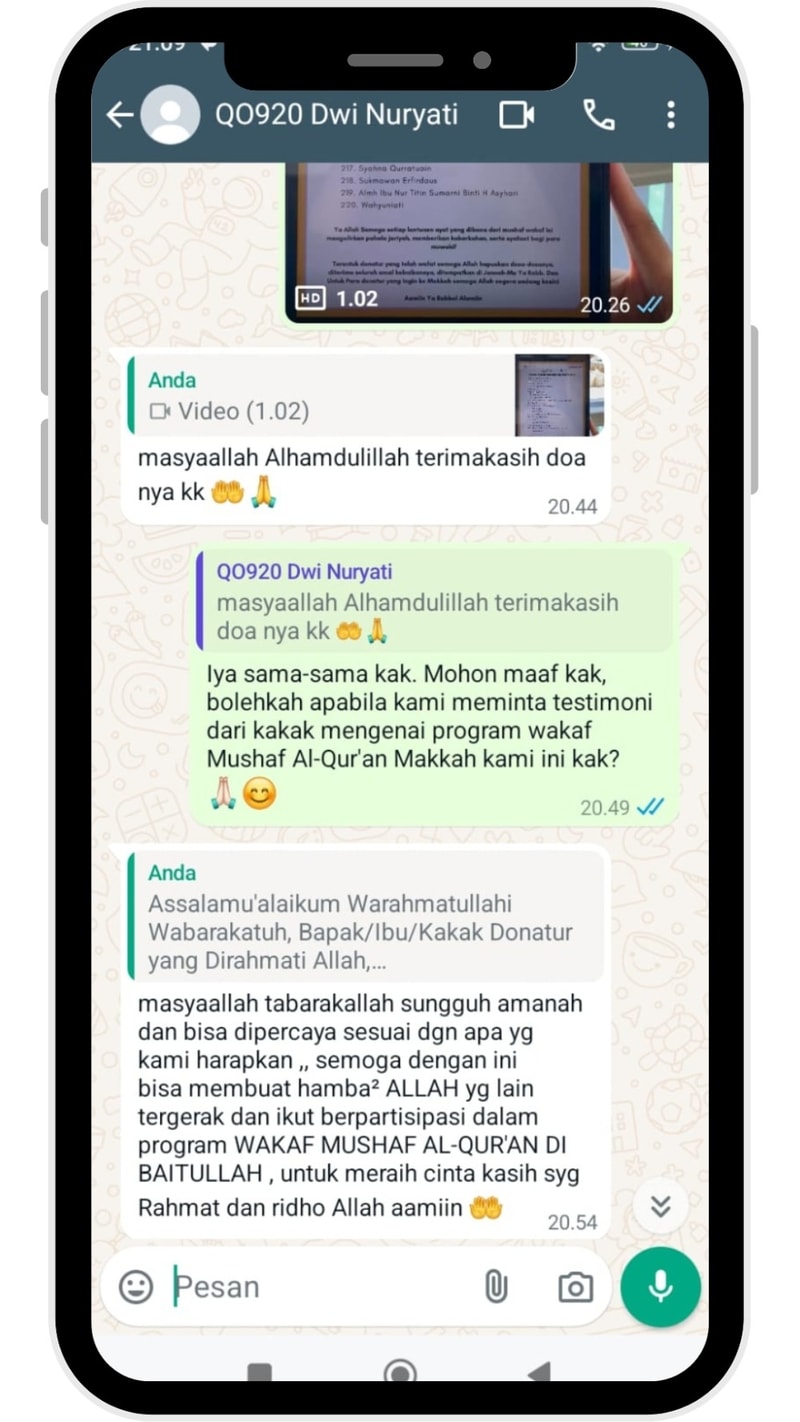Tap the system home button
The image size is (800, 1422).
pyautogui.click(x=400, y=1372)
